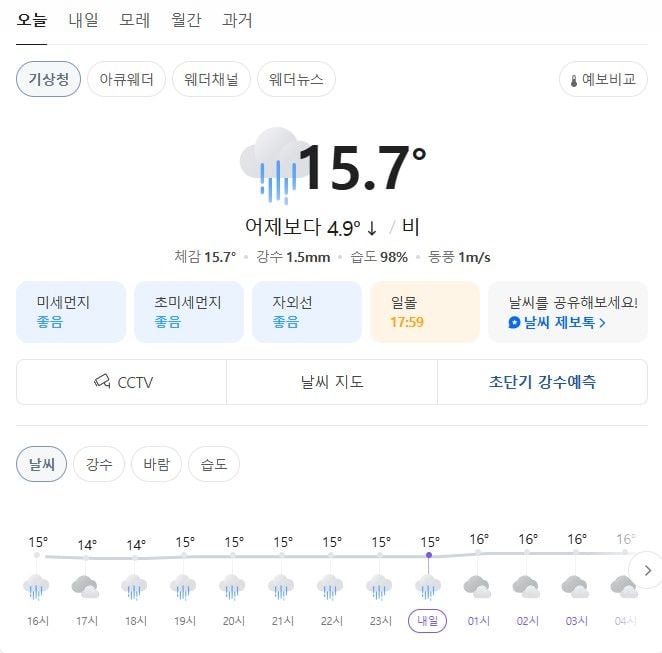Open 초단기 강수예측

pyautogui.click(x=542, y=382)
